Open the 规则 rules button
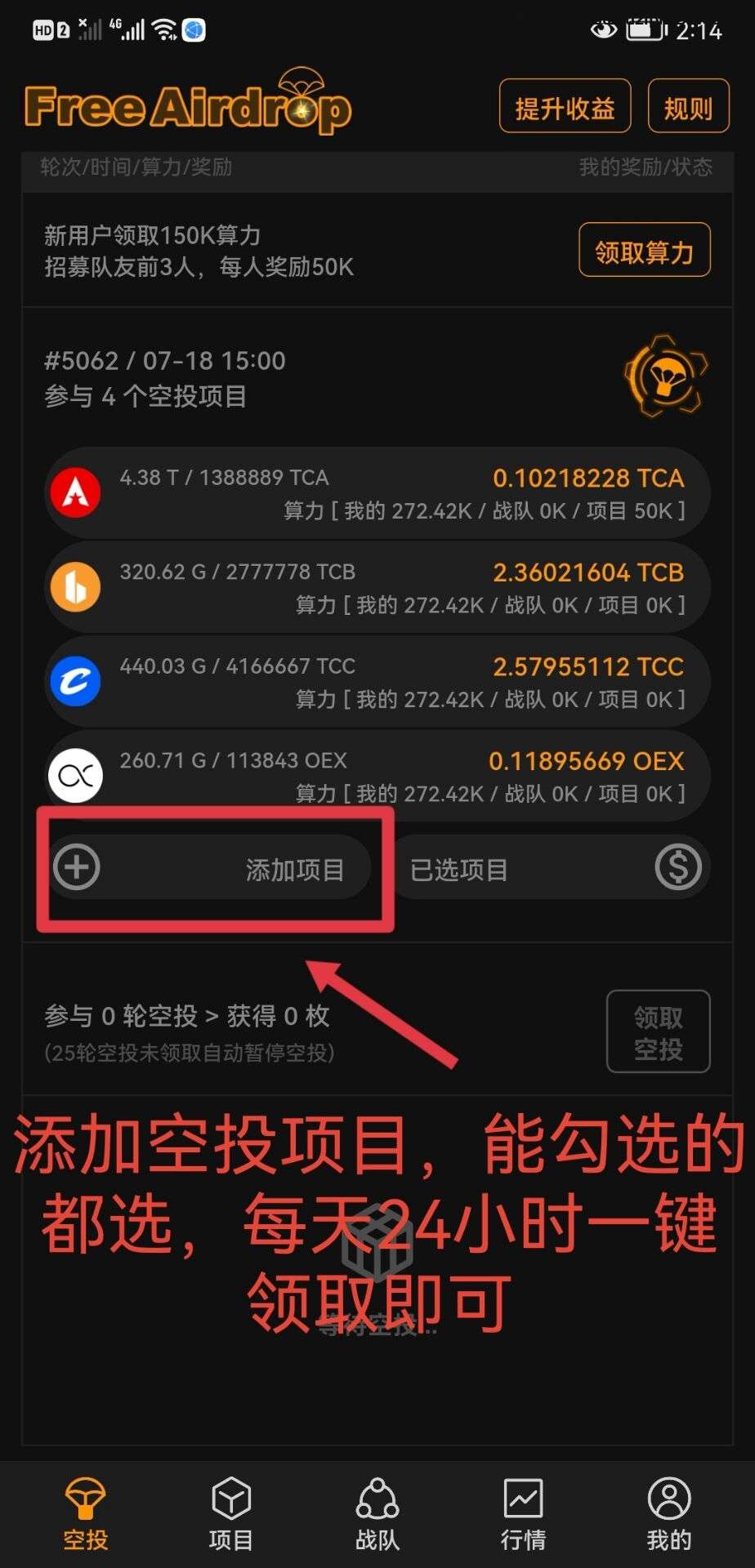 click(688, 107)
